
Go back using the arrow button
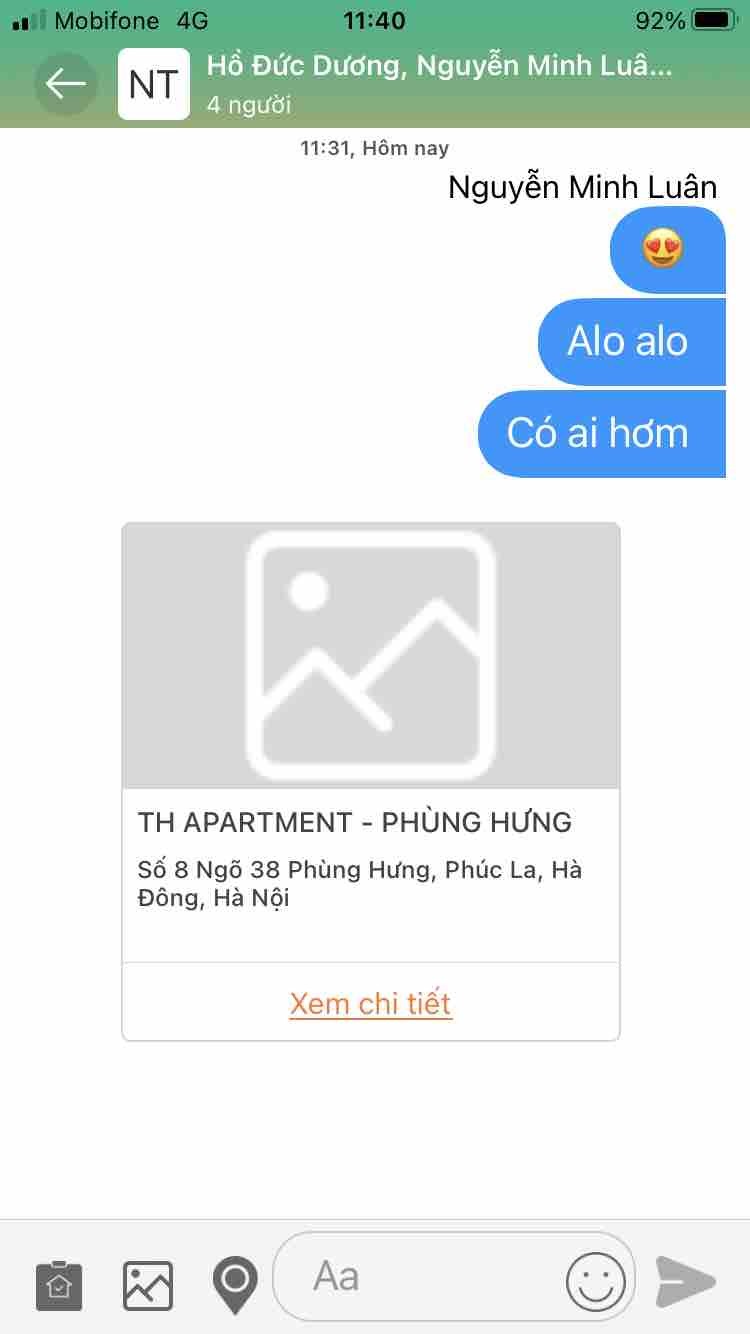point(66,84)
